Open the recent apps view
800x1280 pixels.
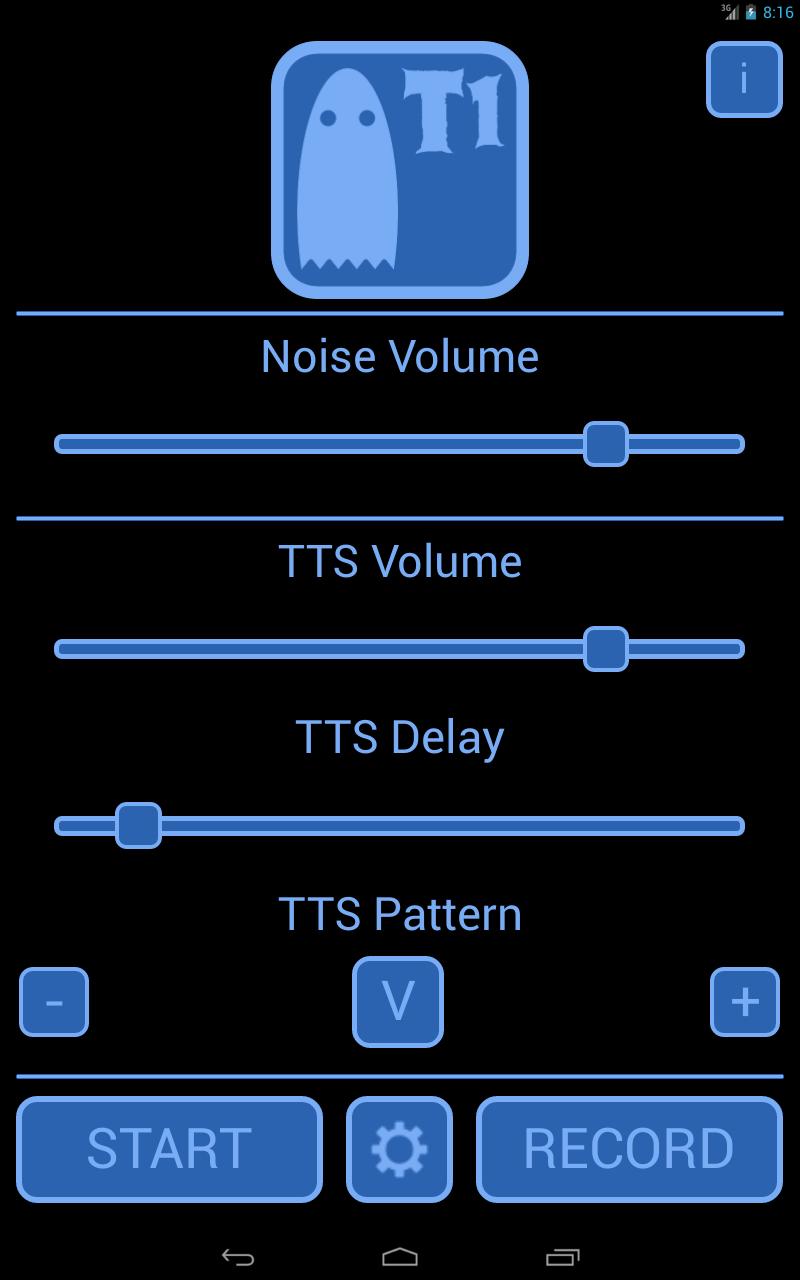(562, 1257)
